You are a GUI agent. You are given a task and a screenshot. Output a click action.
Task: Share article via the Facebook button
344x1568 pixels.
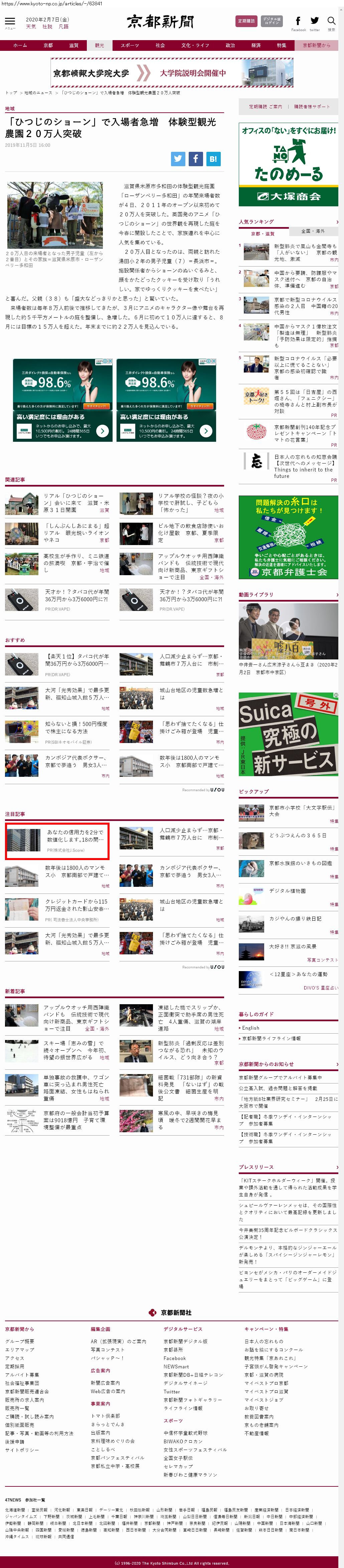click(195, 159)
